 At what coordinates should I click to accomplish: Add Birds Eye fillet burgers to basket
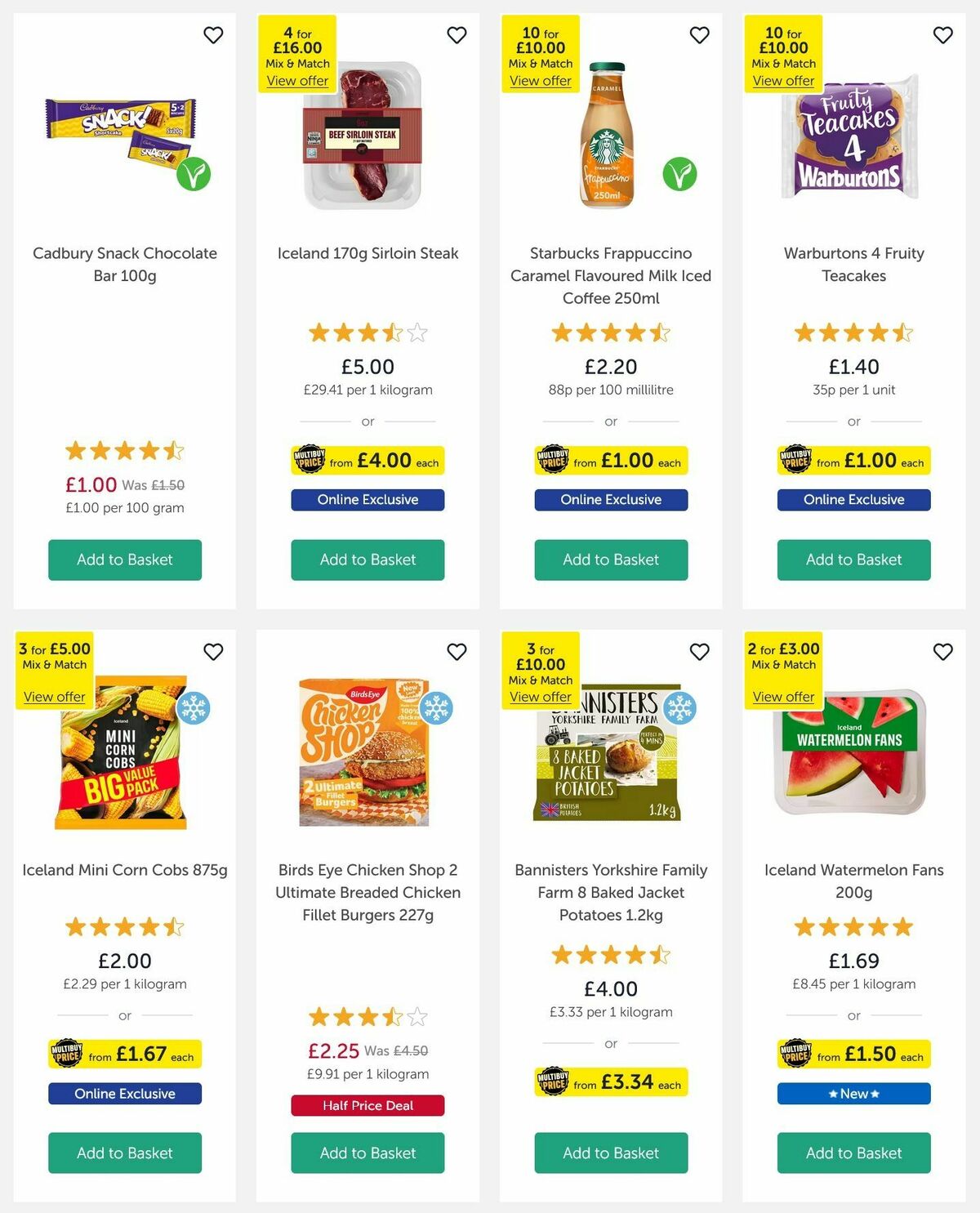367,1153
